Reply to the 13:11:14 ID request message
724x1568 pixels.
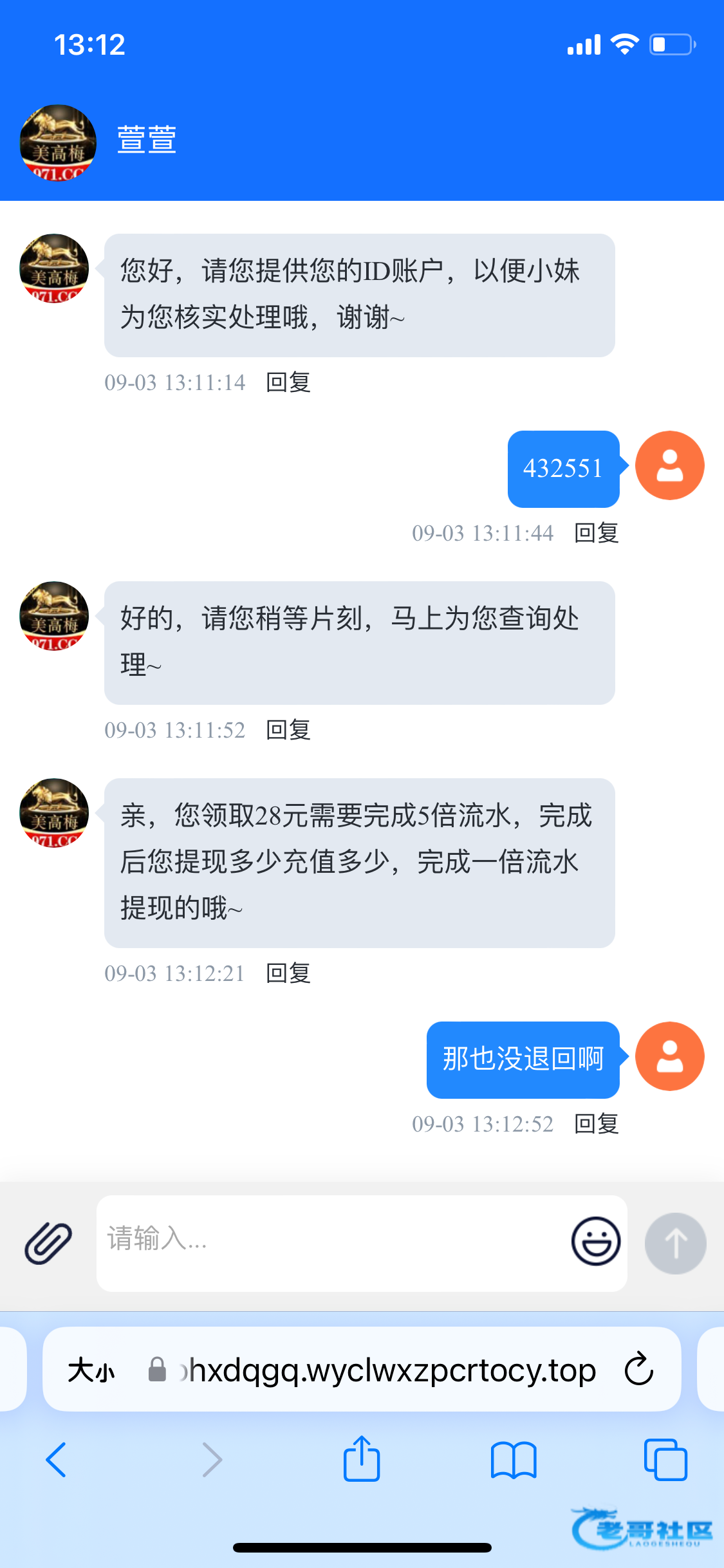pyautogui.click(x=288, y=382)
